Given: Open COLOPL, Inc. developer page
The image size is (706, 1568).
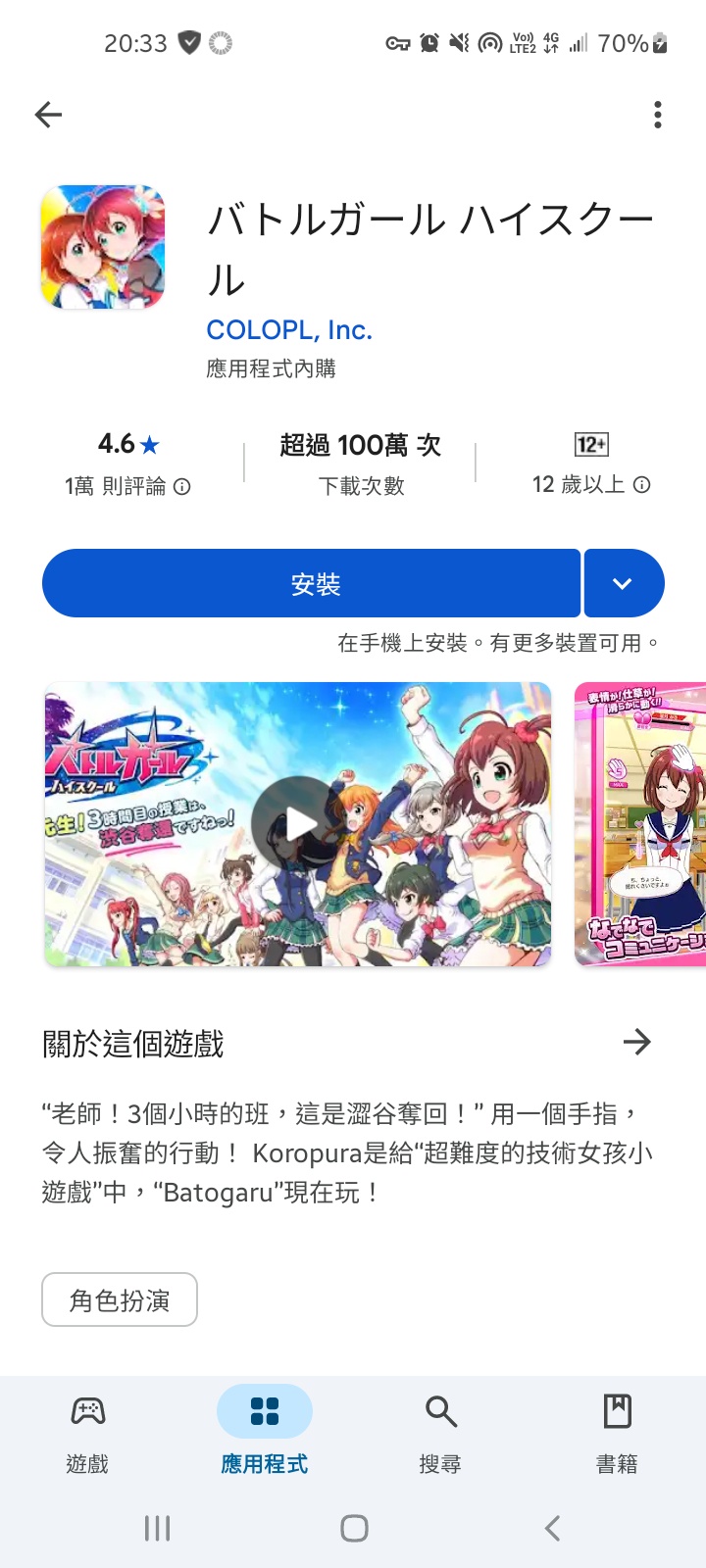Looking at the screenshot, I should (289, 330).
